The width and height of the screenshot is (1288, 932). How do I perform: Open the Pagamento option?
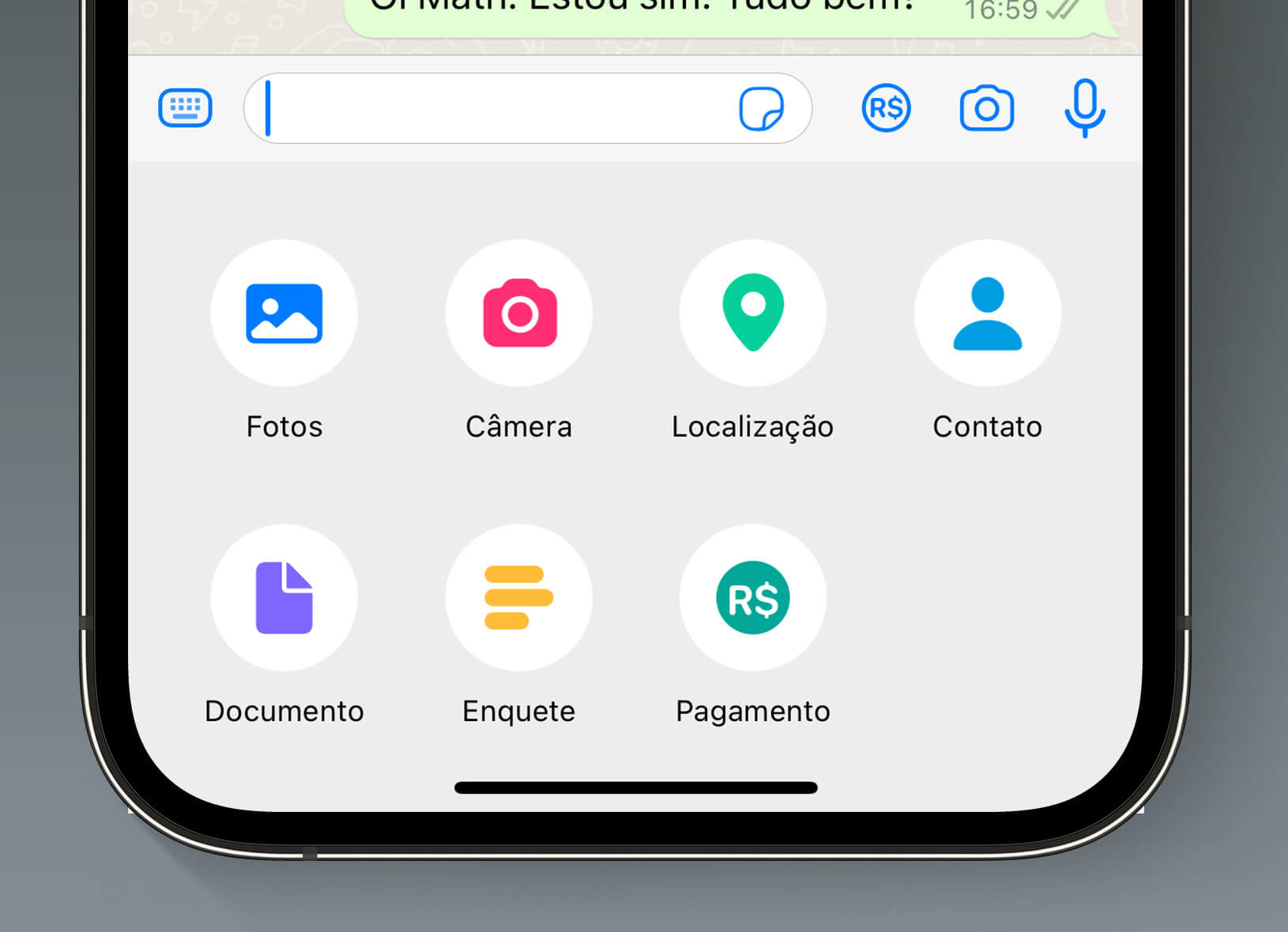point(753,598)
